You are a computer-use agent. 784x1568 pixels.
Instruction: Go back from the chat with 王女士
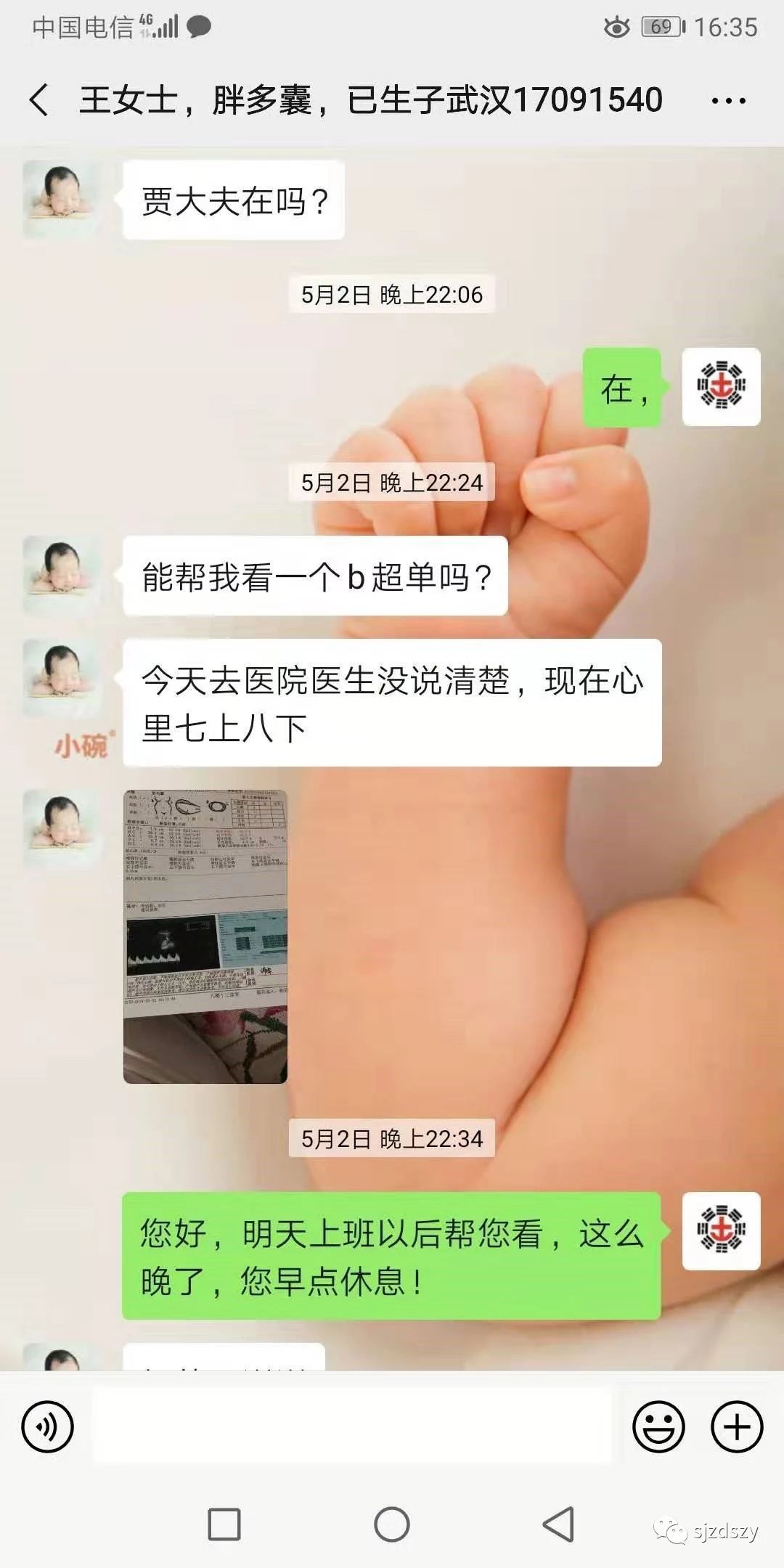pos(39,99)
